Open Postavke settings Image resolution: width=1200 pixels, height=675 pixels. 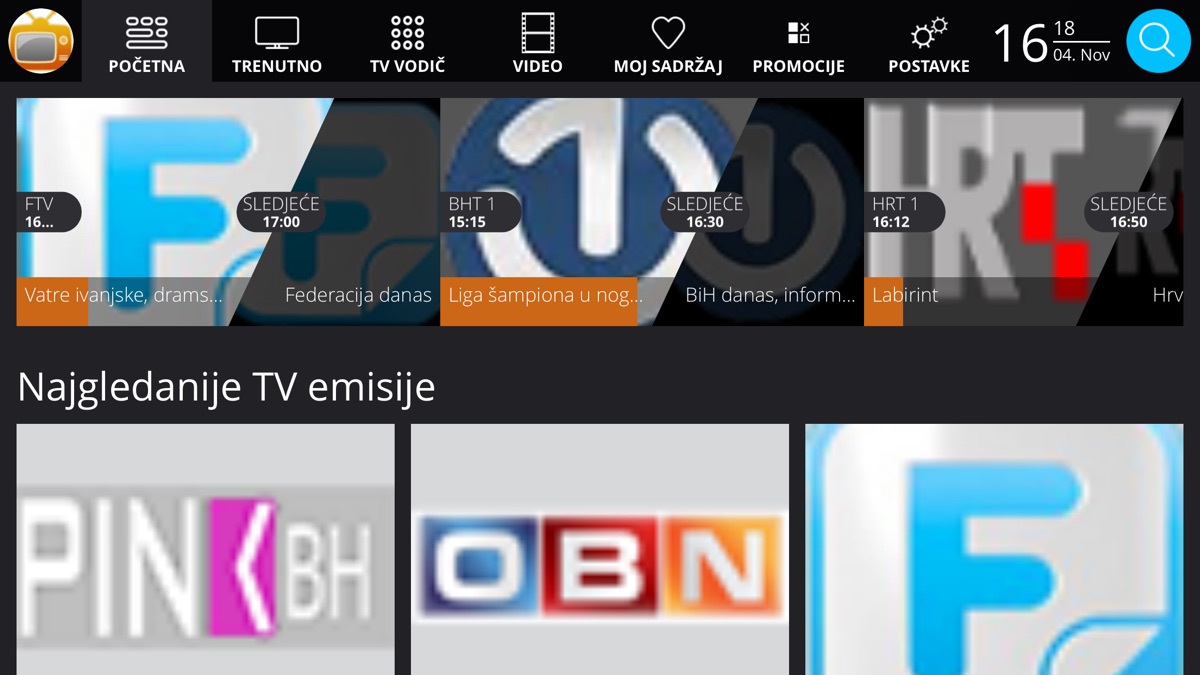click(x=929, y=44)
